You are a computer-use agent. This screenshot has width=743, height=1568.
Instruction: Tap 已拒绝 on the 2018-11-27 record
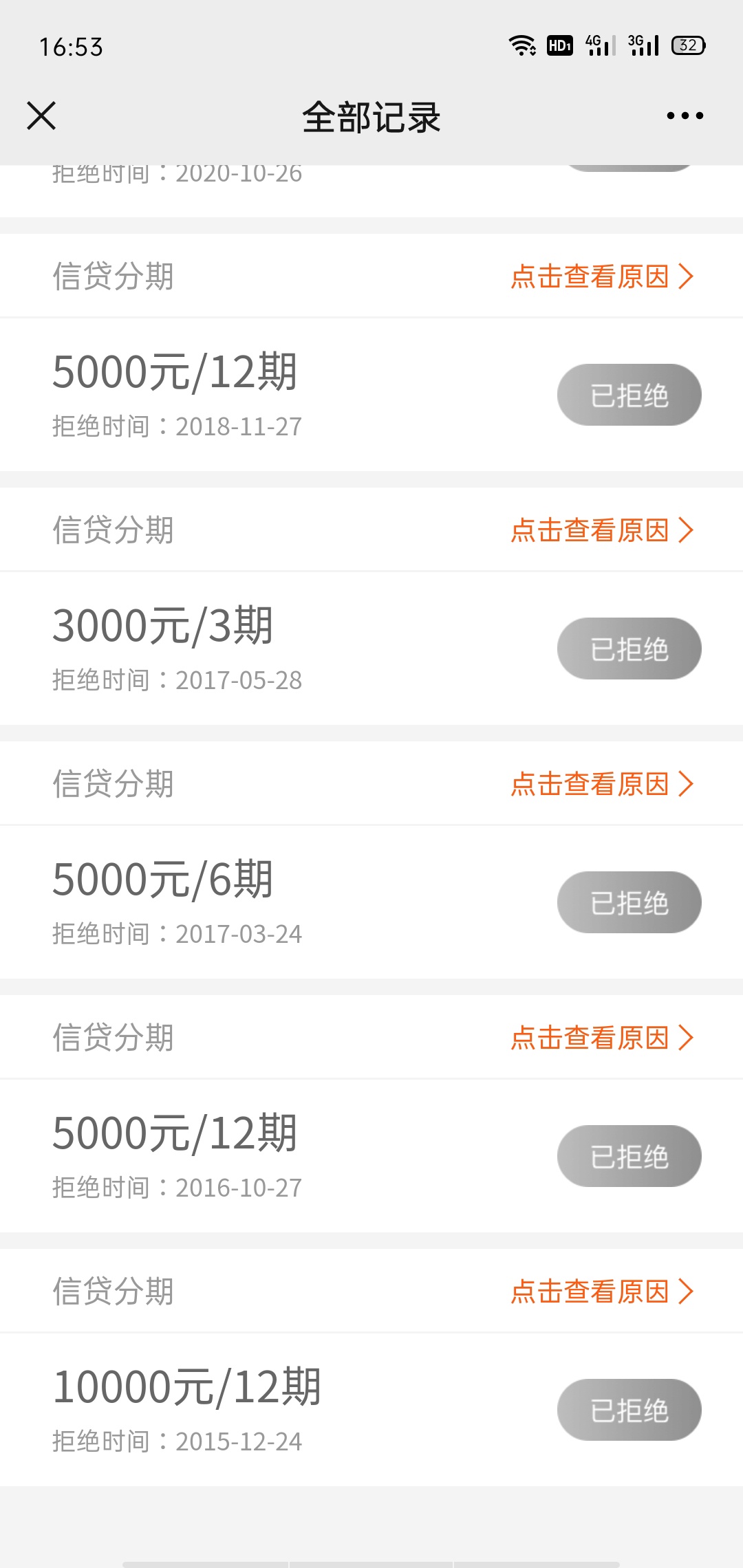point(629,395)
